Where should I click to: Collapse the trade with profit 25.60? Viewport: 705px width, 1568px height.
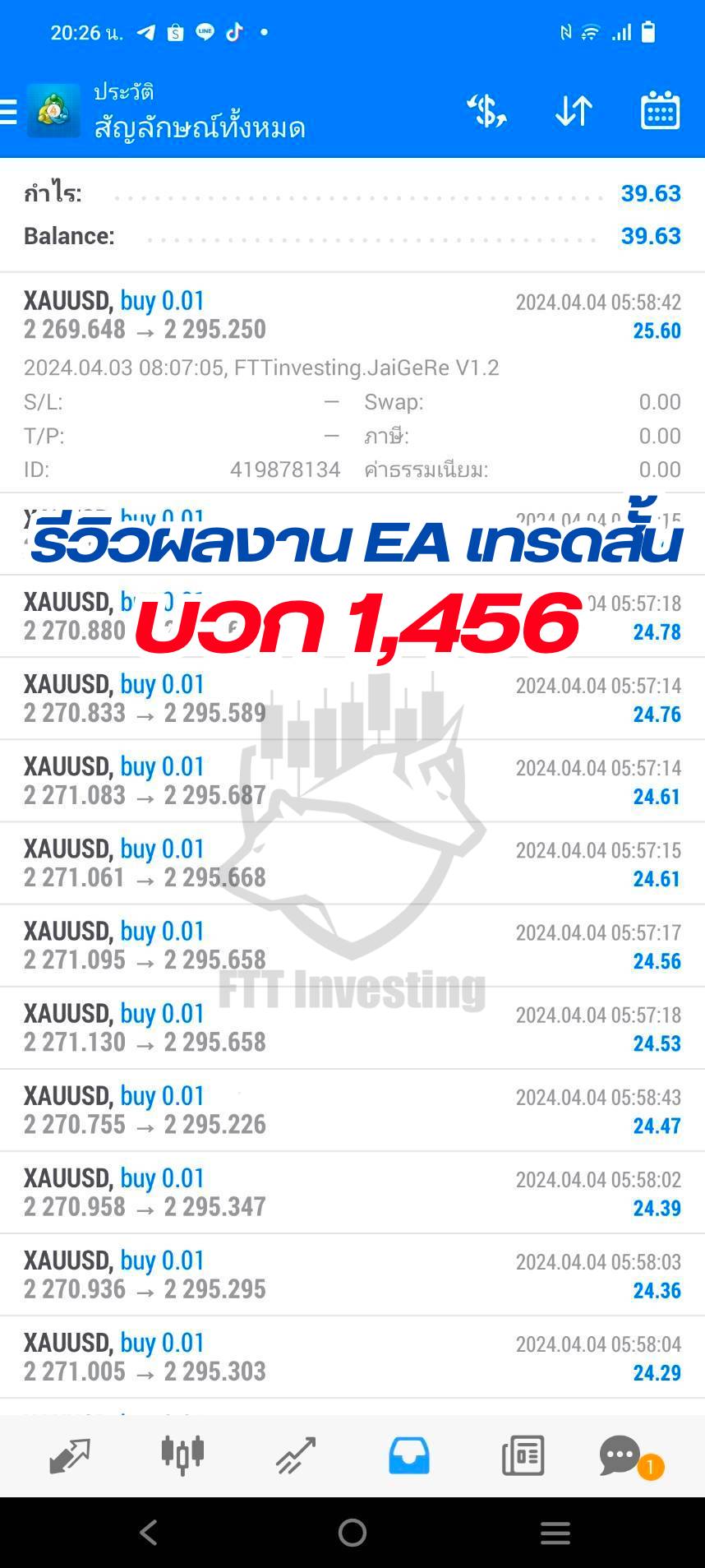(x=352, y=316)
